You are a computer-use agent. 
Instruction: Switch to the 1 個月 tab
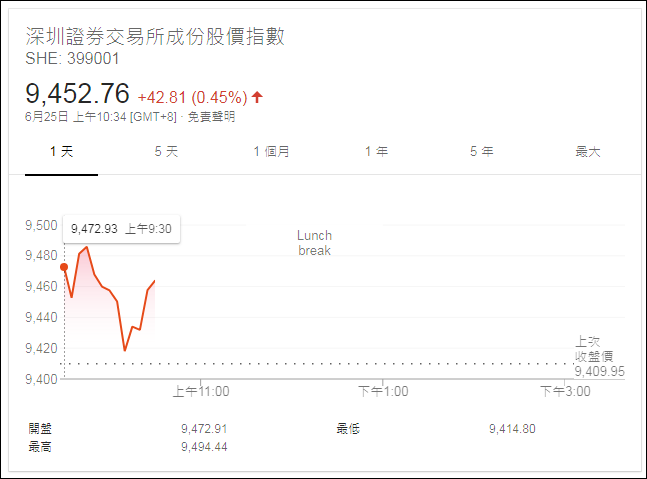[271, 152]
